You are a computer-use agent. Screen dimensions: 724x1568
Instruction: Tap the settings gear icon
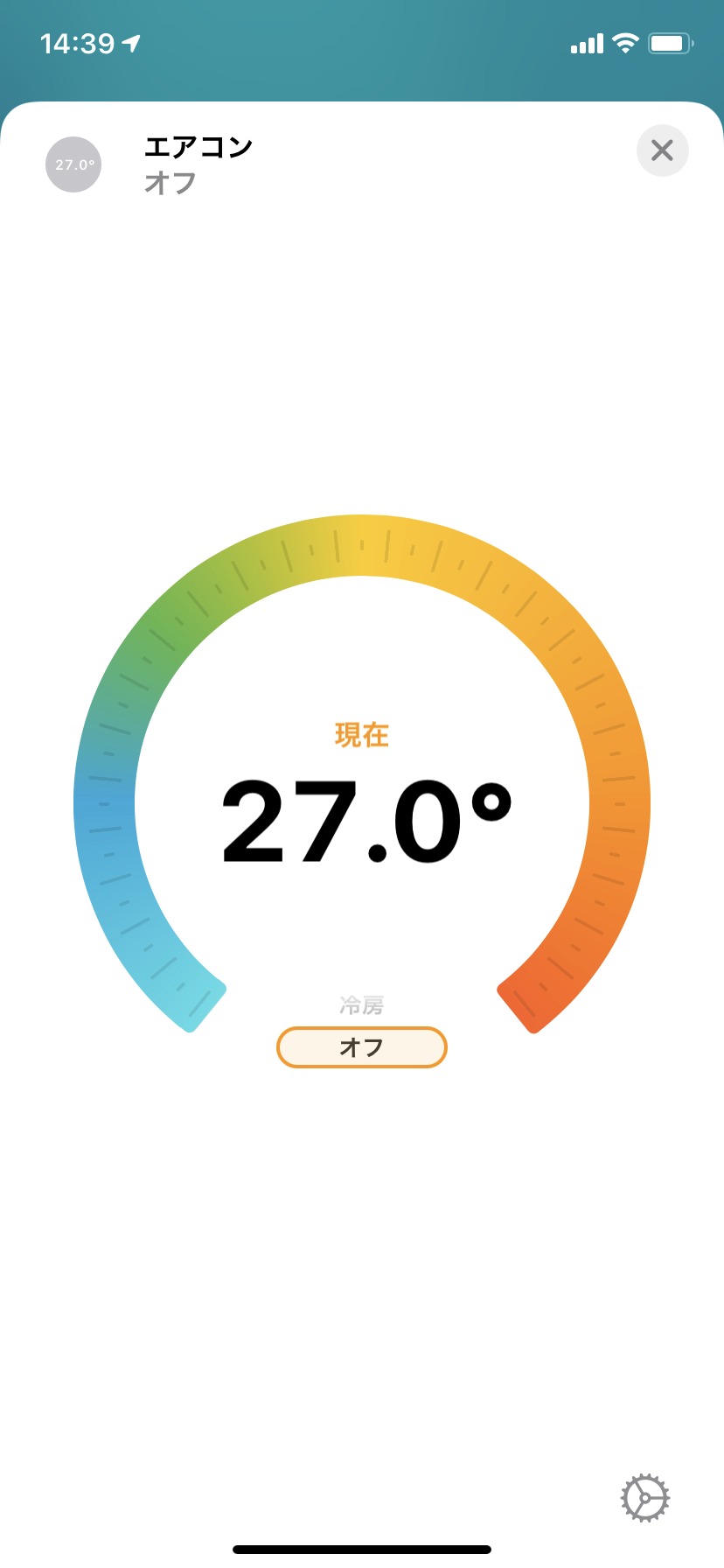[644, 1496]
